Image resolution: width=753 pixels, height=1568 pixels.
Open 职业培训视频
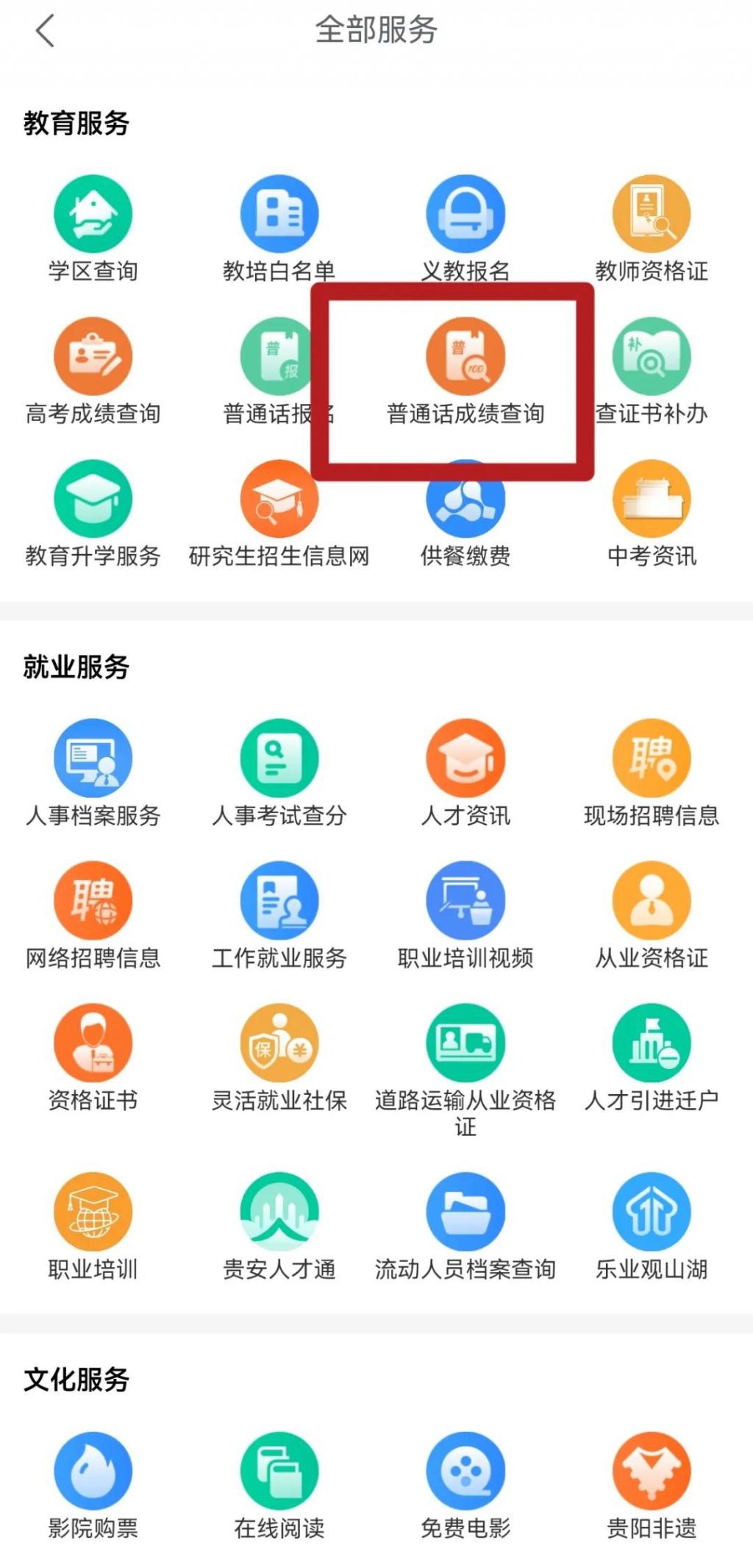(x=465, y=901)
